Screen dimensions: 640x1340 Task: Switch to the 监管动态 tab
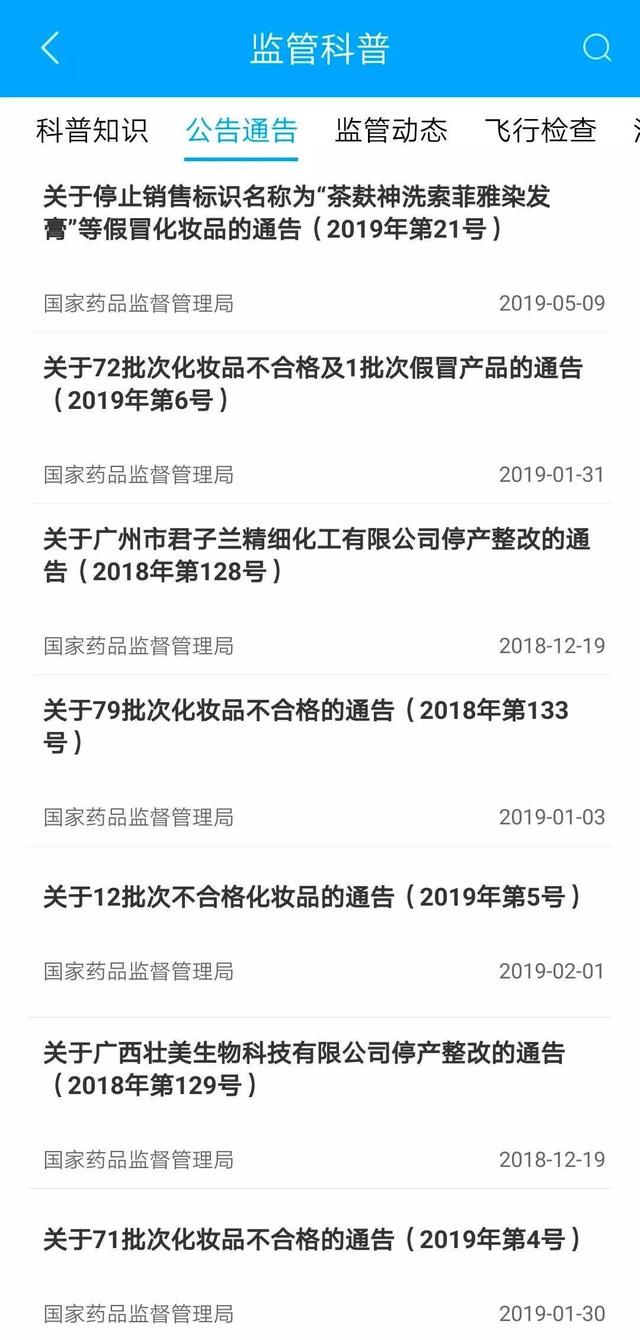tap(391, 130)
